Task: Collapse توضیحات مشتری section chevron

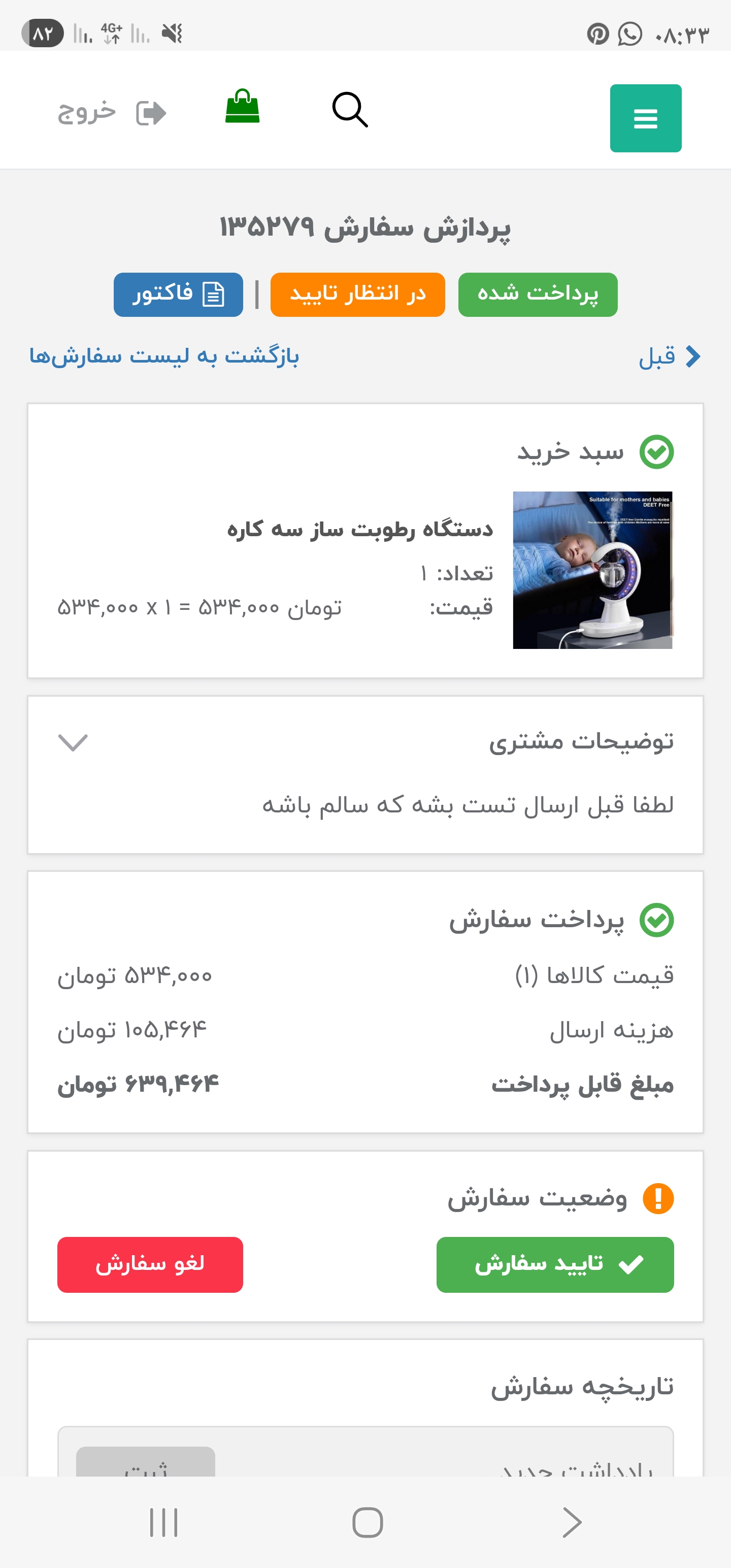Action: (x=73, y=742)
